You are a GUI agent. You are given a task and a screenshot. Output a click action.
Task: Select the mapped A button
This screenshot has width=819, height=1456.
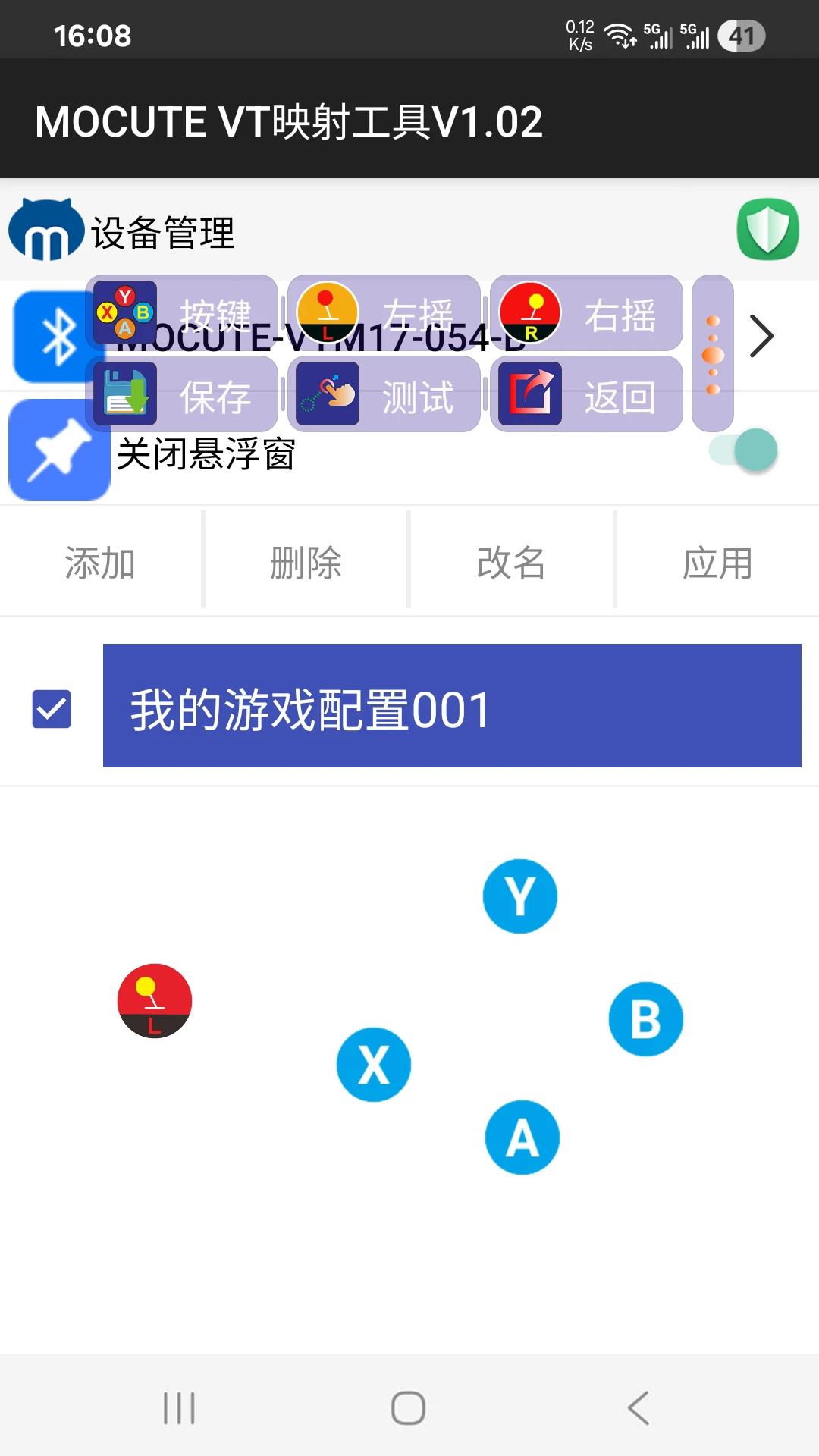[x=522, y=1137]
